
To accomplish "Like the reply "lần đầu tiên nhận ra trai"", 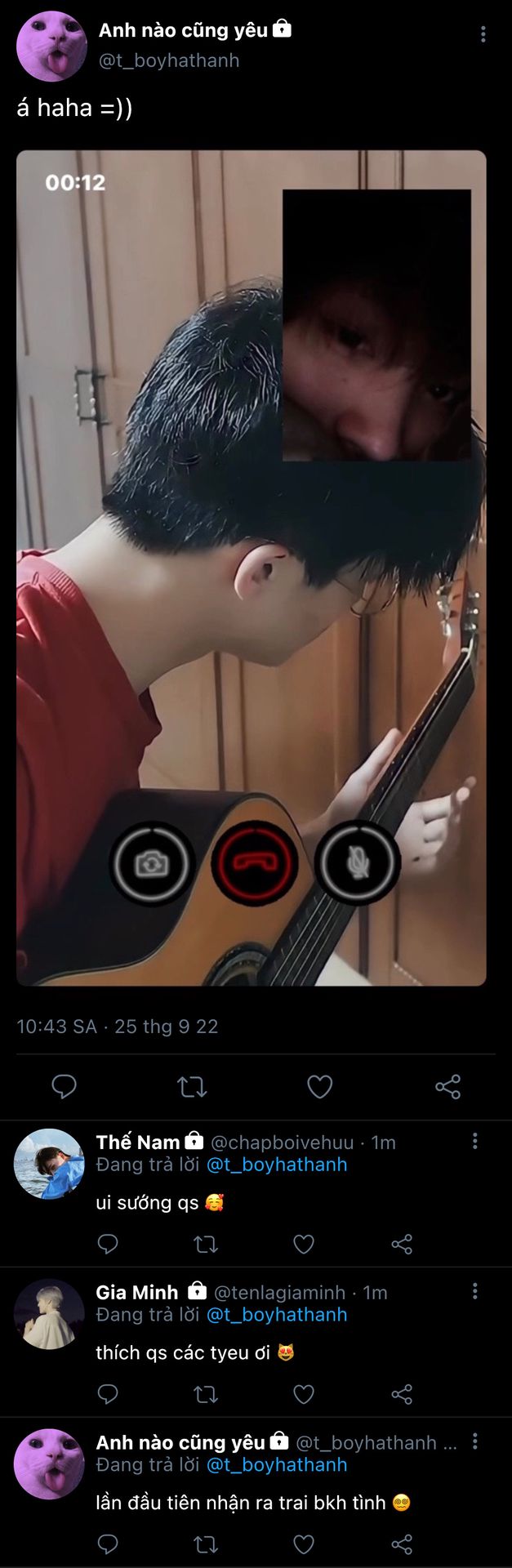I will [304, 1543].
